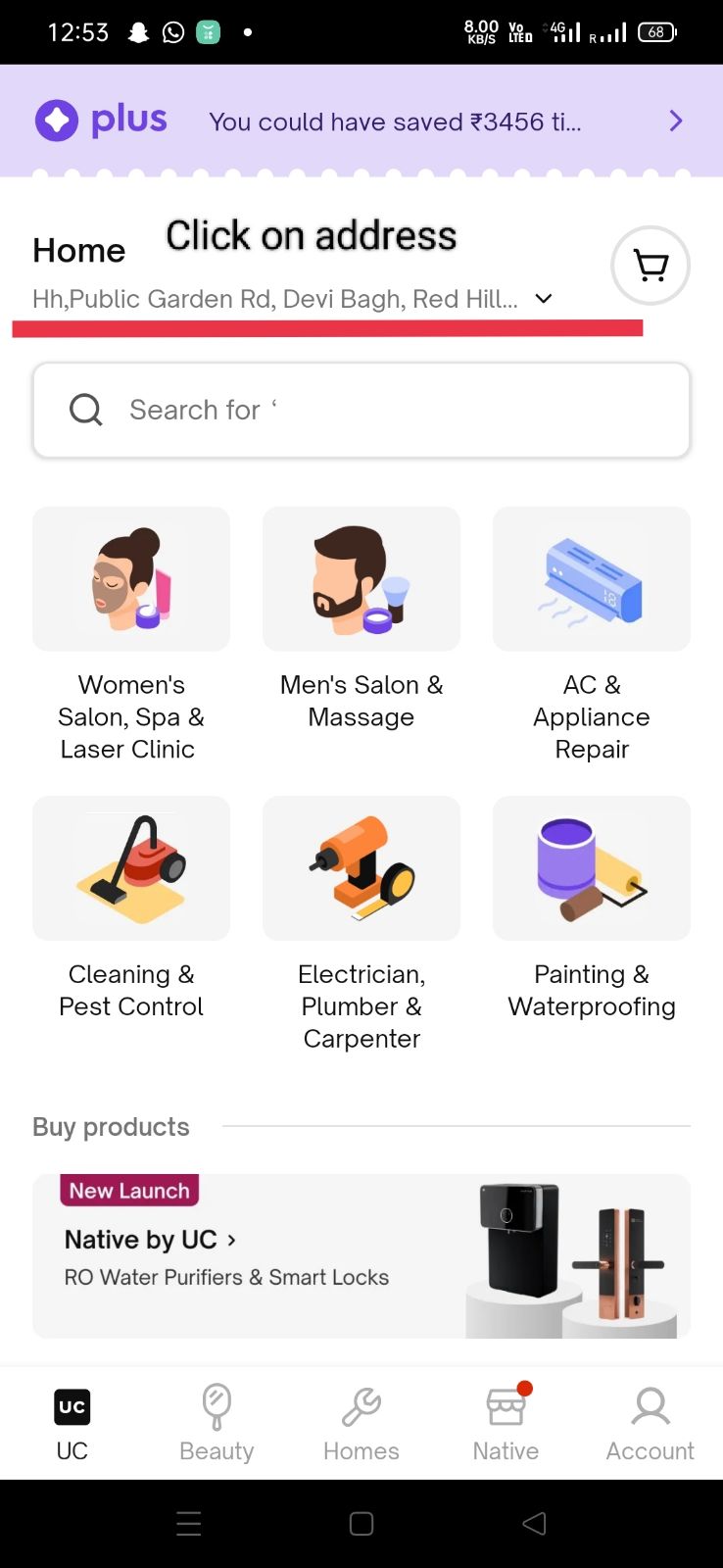Viewport: 723px width, 1568px height.
Task: Expand the Home address dropdown
Action: point(544,299)
